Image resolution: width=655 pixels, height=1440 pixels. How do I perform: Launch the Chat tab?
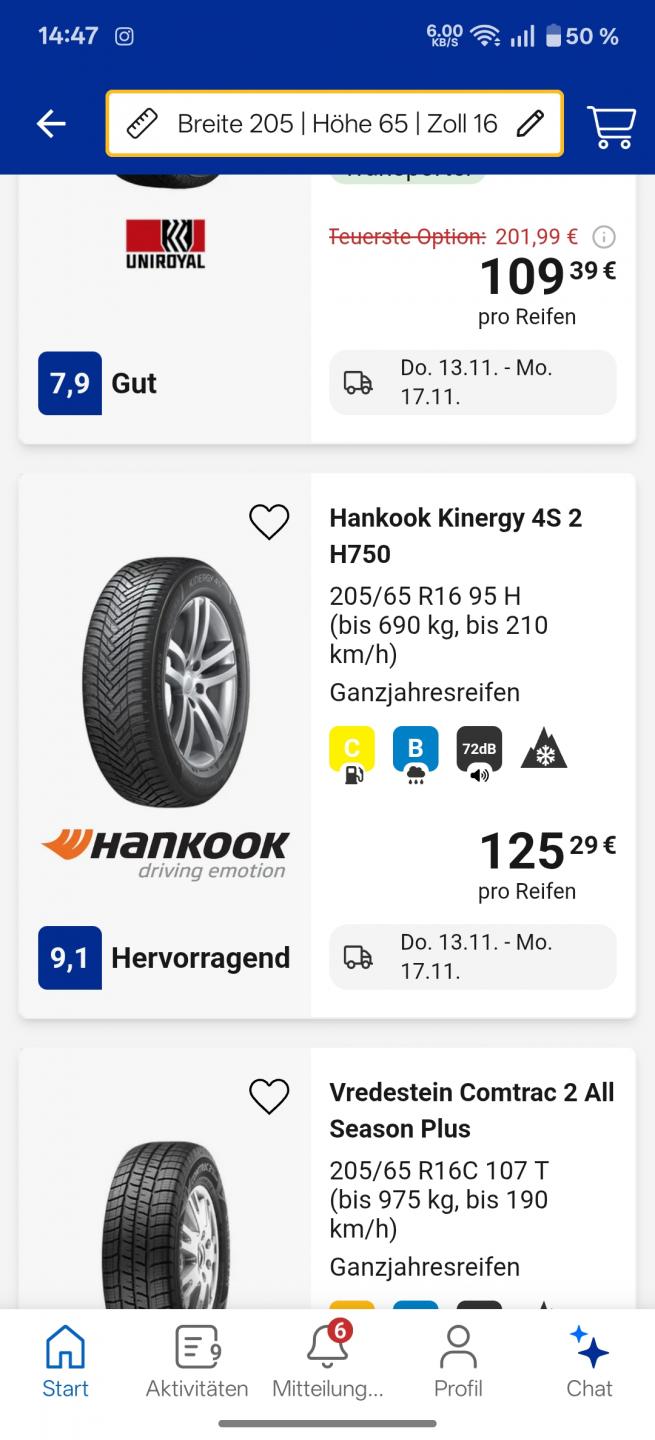click(589, 1361)
